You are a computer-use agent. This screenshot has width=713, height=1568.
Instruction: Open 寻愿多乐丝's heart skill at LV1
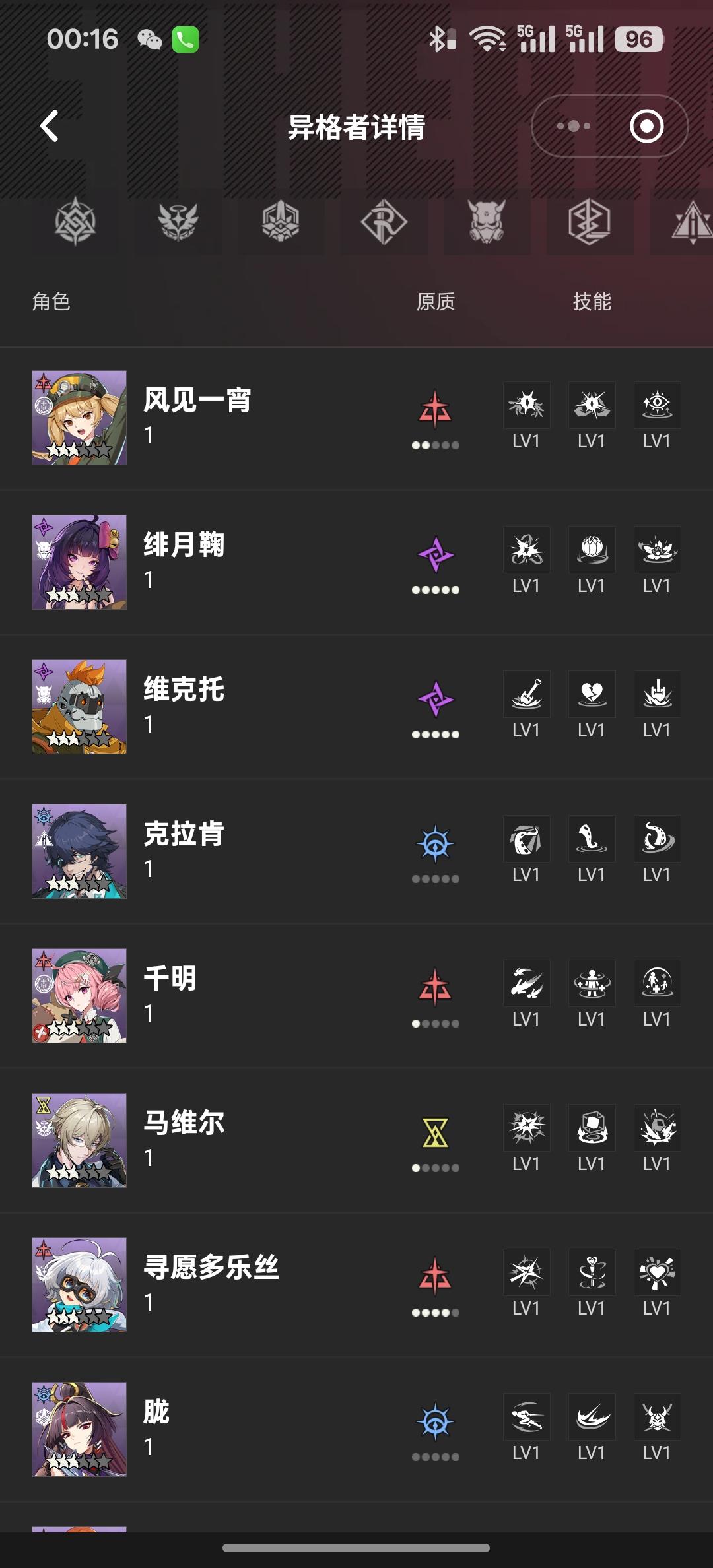click(x=657, y=1272)
